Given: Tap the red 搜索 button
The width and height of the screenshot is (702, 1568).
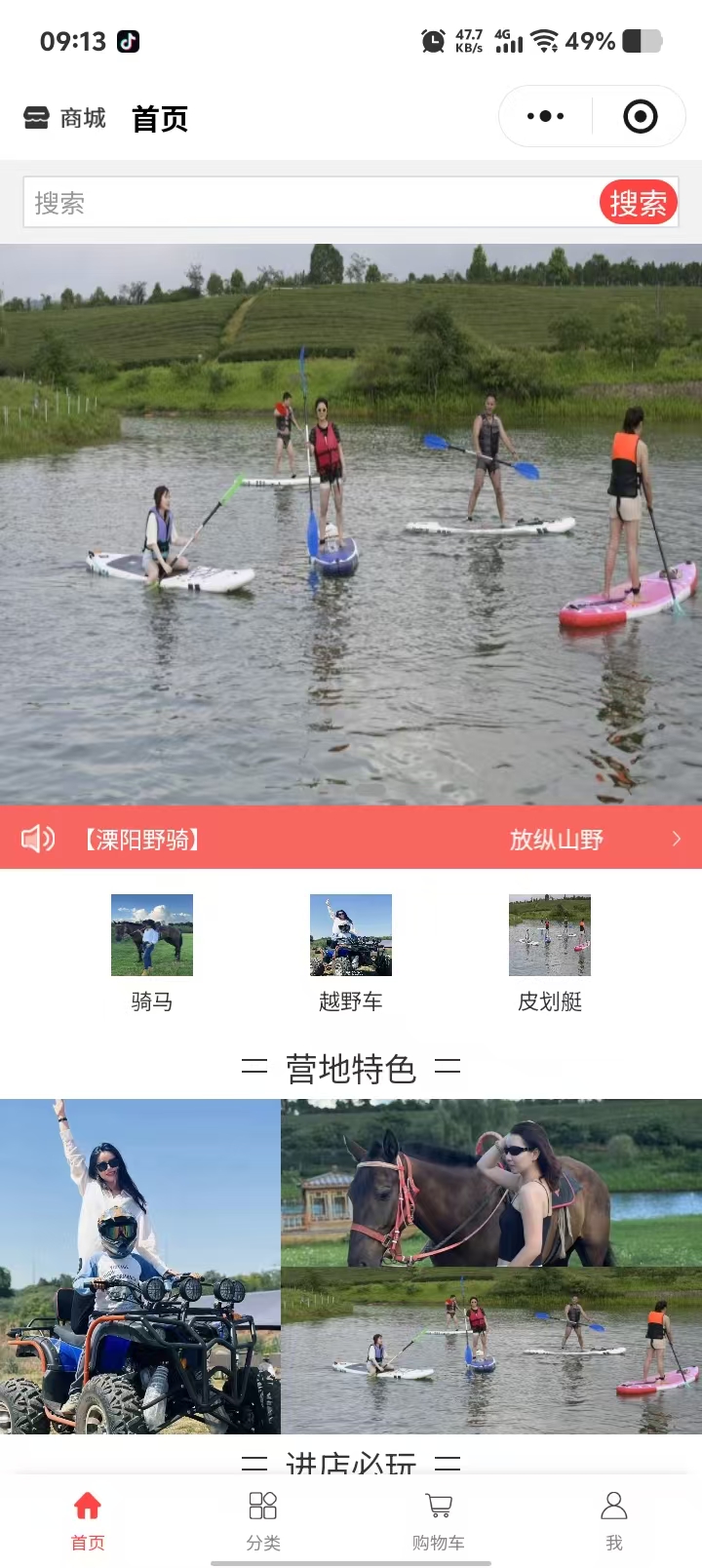Looking at the screenshot, I should (638, 203).
